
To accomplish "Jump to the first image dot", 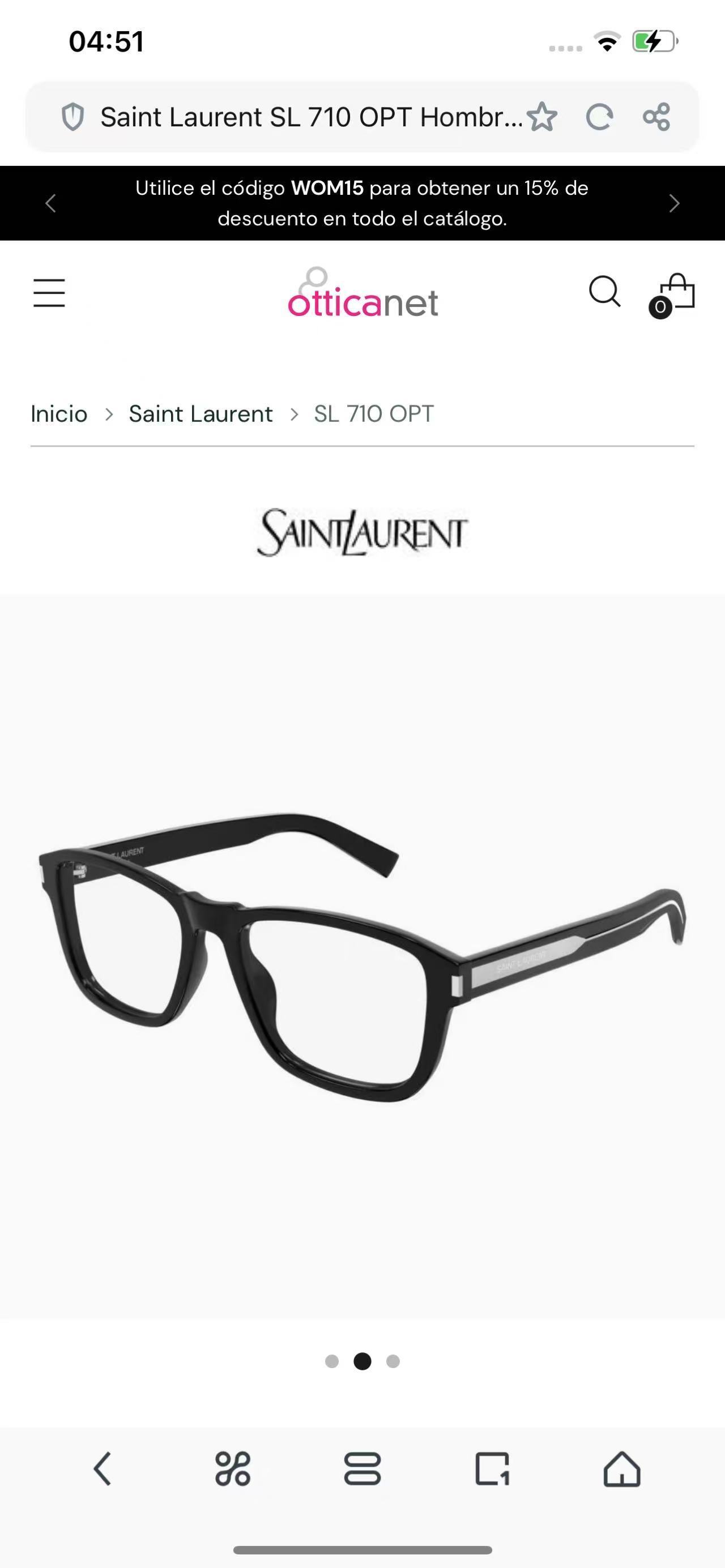I will [x=332, y=1361].
